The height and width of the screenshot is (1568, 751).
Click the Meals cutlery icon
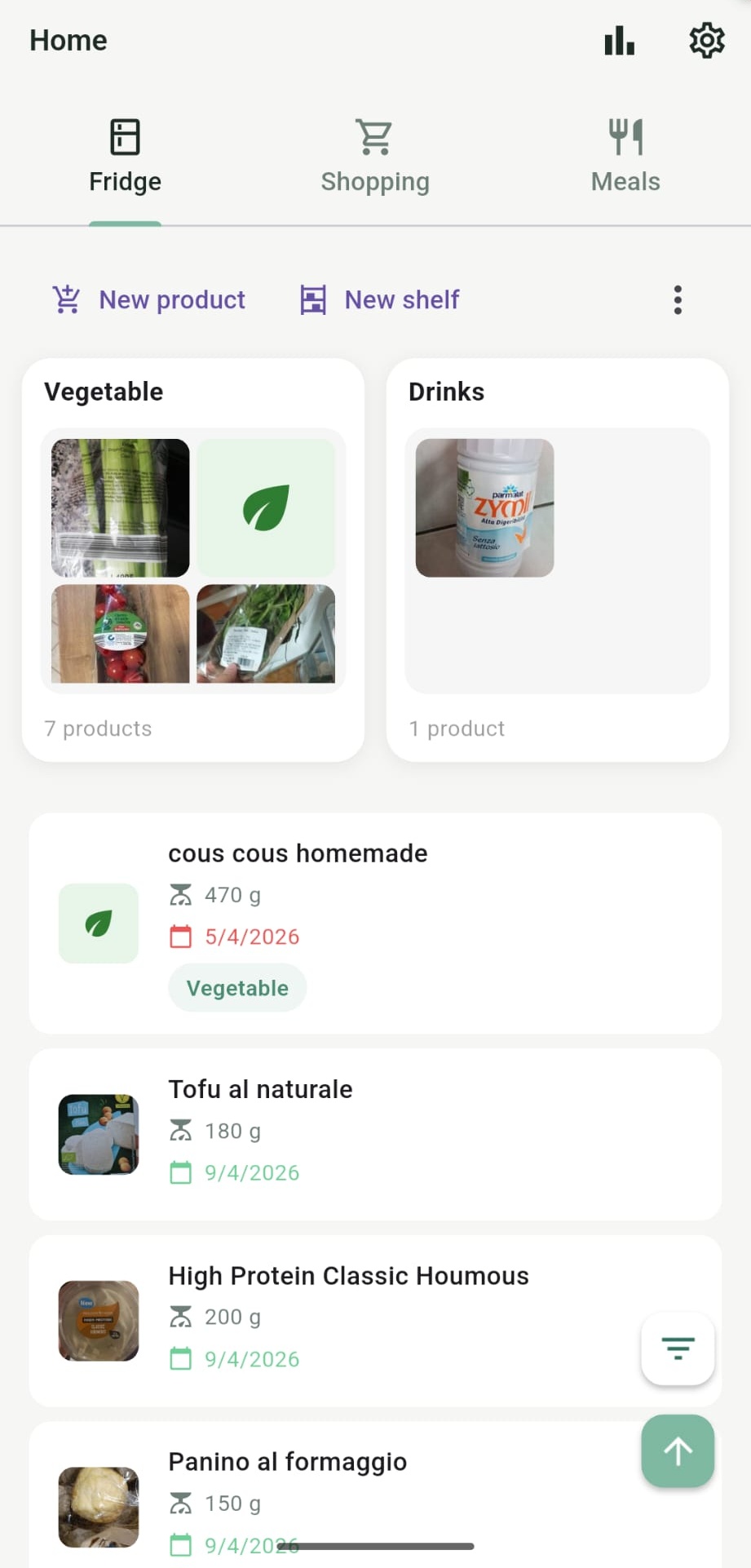click(x=625, y=135)
